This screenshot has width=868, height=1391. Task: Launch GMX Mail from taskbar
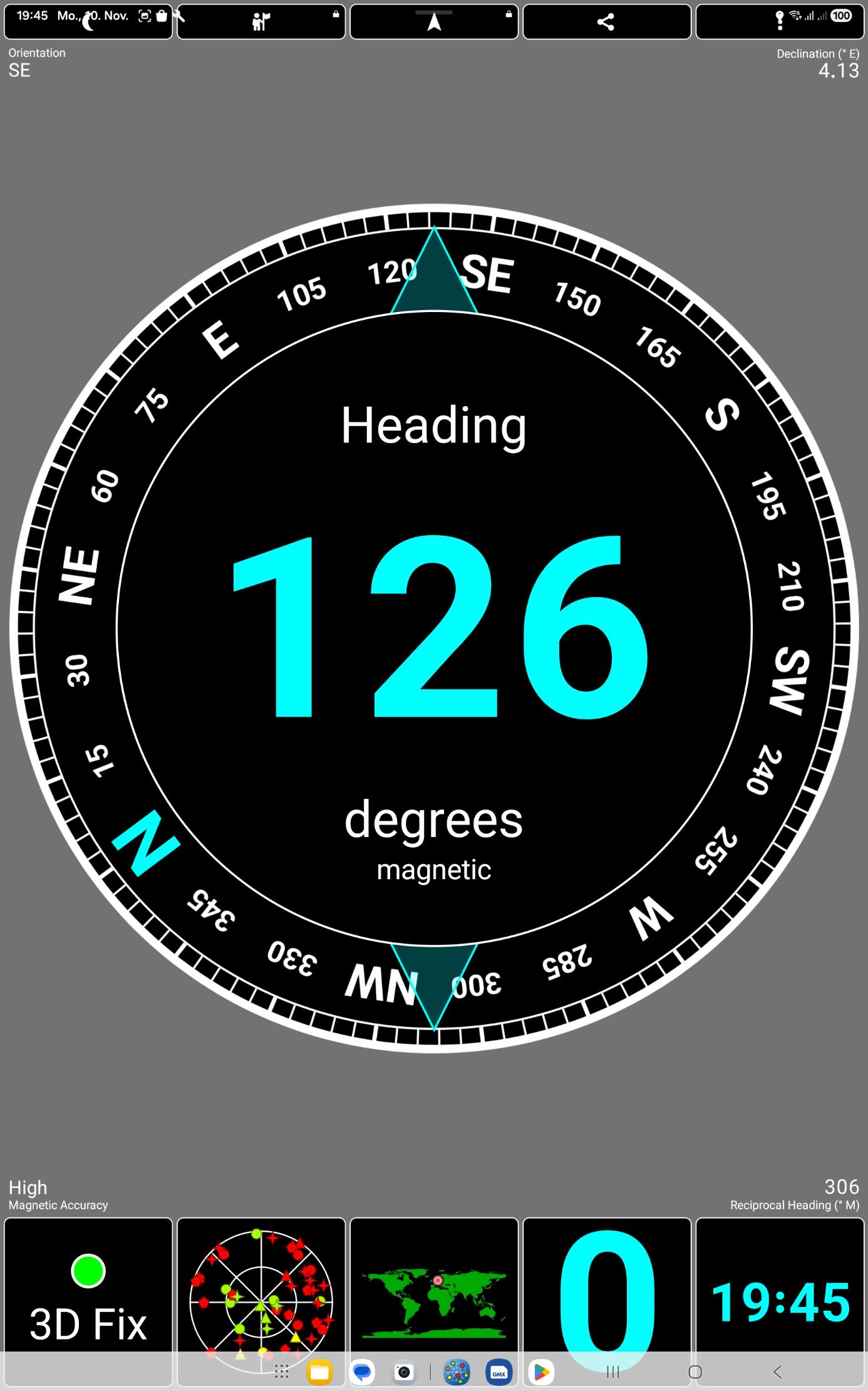(499, 1372)
